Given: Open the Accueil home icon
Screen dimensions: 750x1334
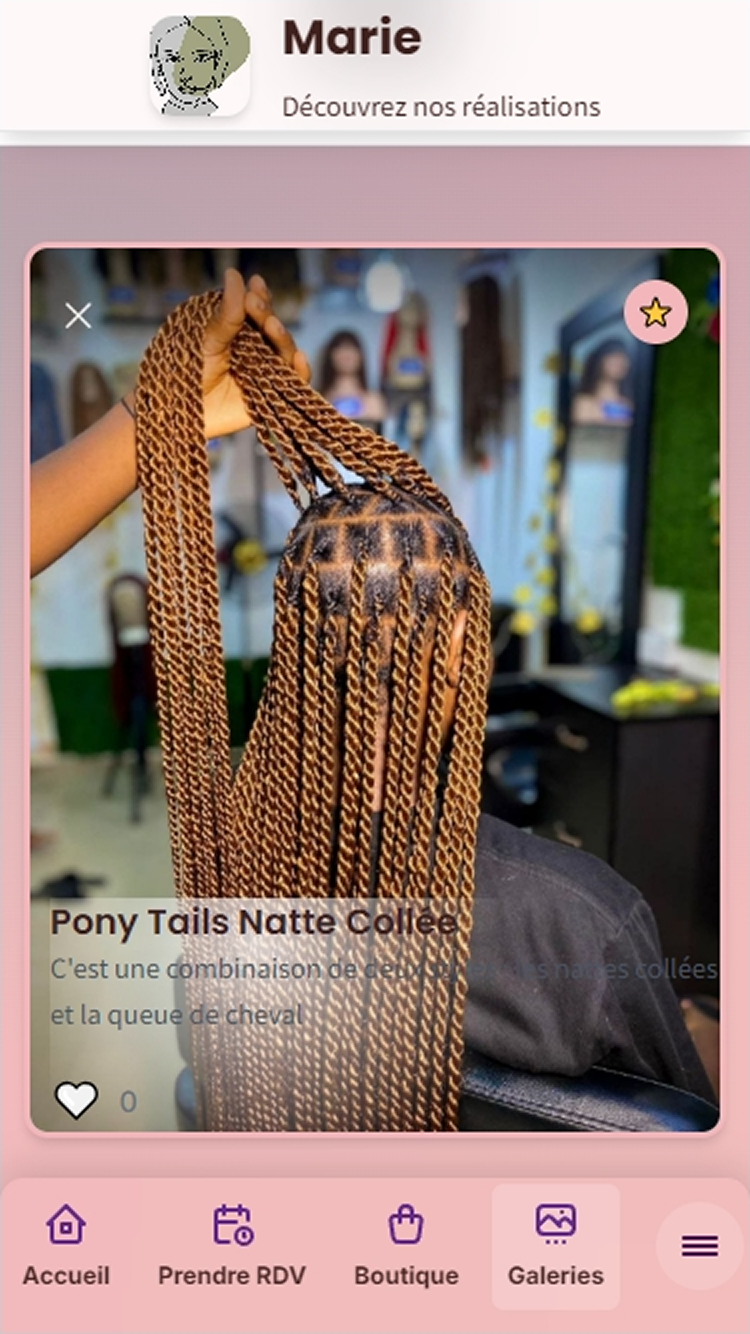Looking at the screenshot, I should point(64,1222).
